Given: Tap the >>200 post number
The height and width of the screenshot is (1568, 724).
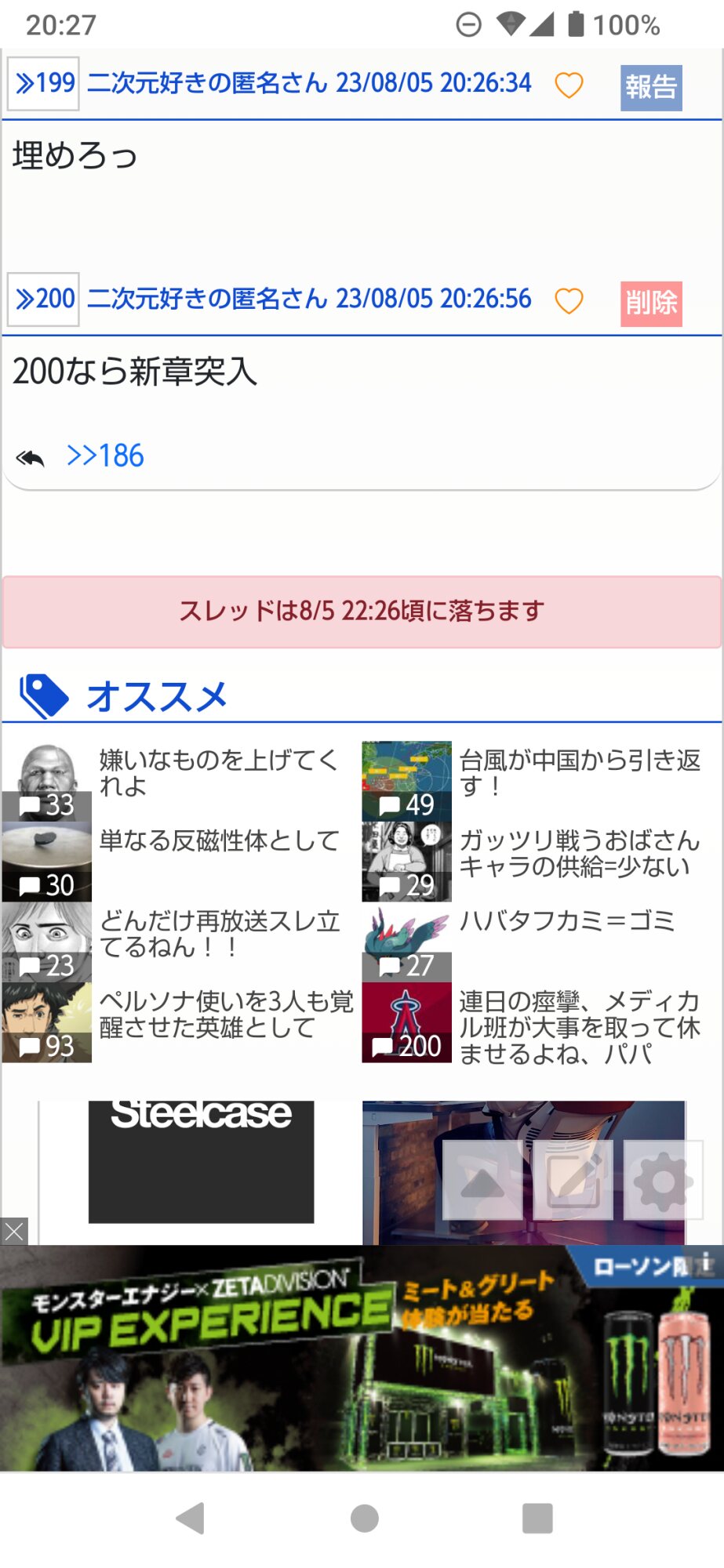Looking at the screenshot, I should pyautogui.click(x=43, y=299).
